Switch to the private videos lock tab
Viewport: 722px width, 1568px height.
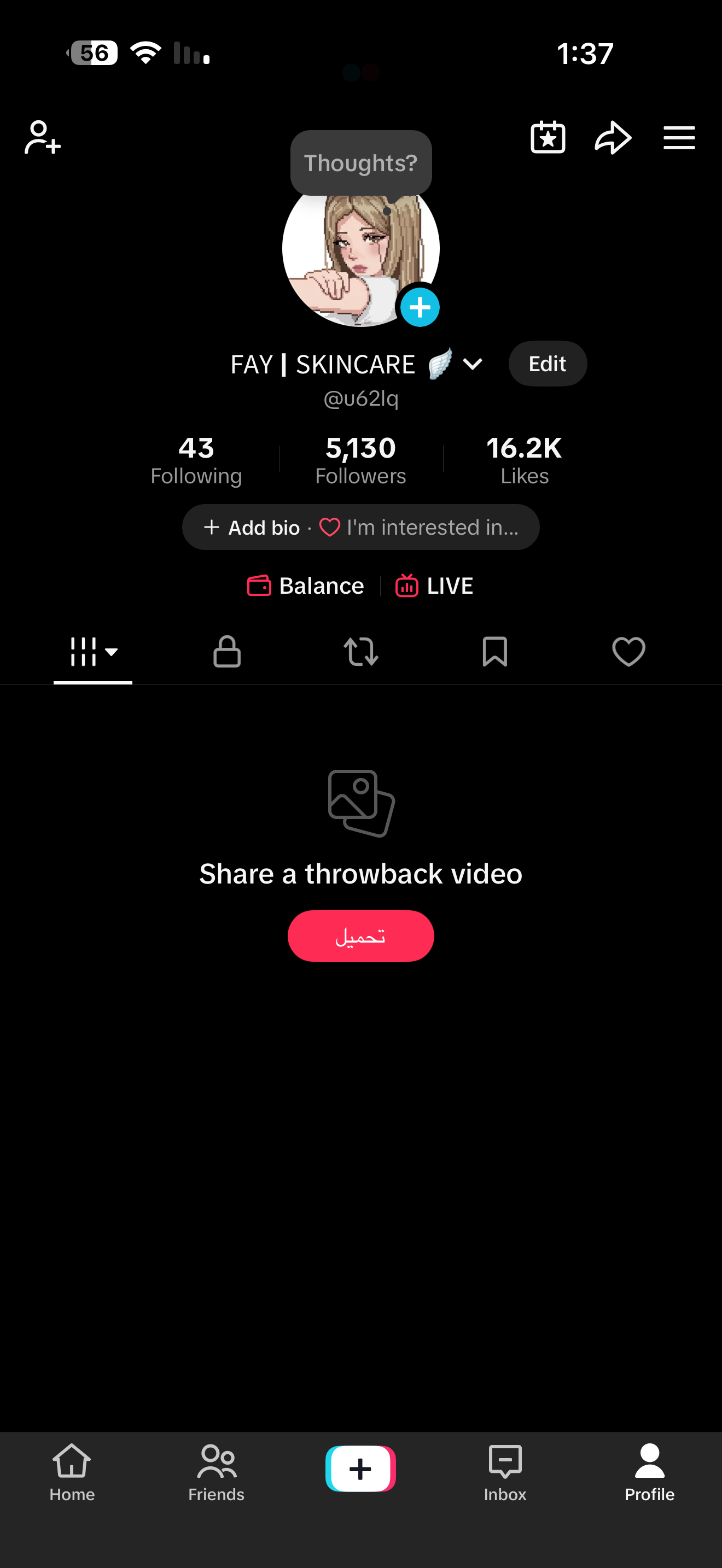pyautogui.click(x=227, y=652)
